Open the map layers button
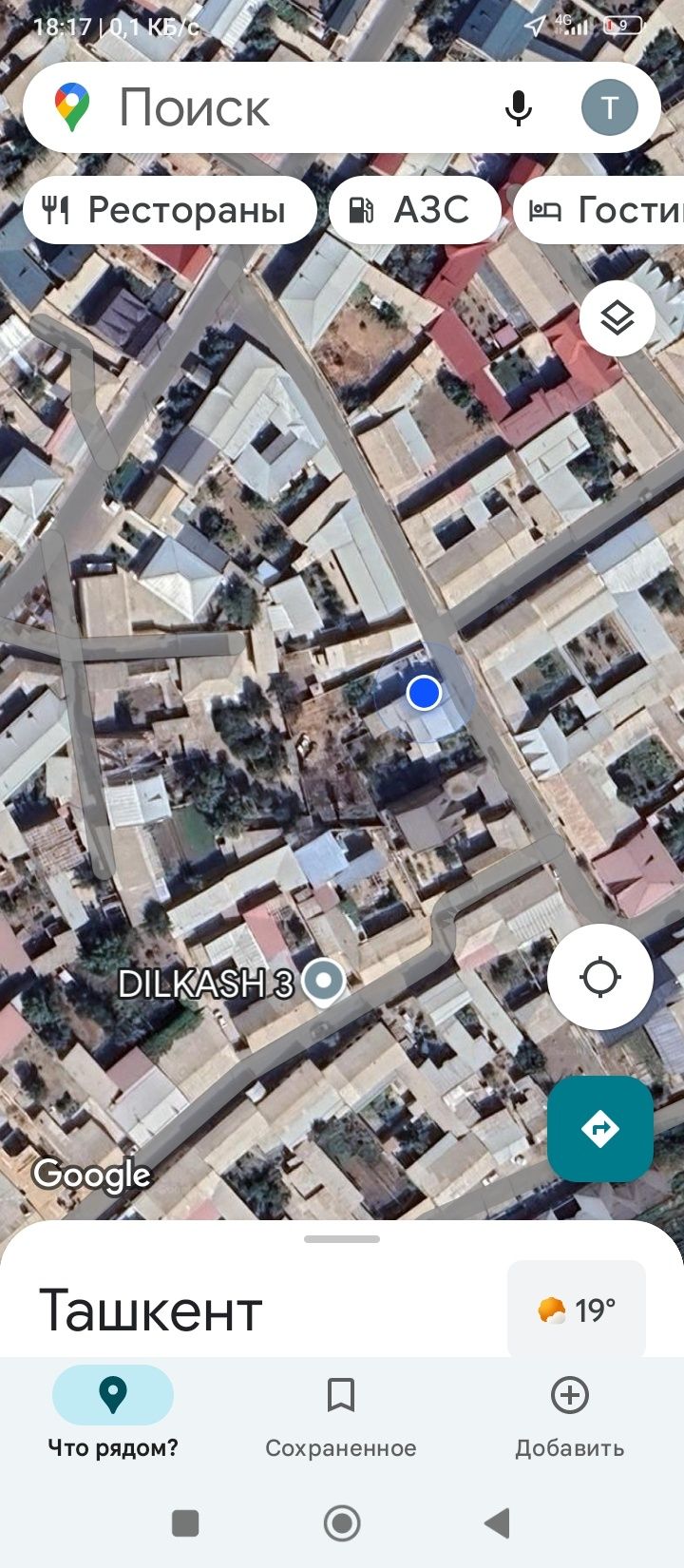 (617, 318)
